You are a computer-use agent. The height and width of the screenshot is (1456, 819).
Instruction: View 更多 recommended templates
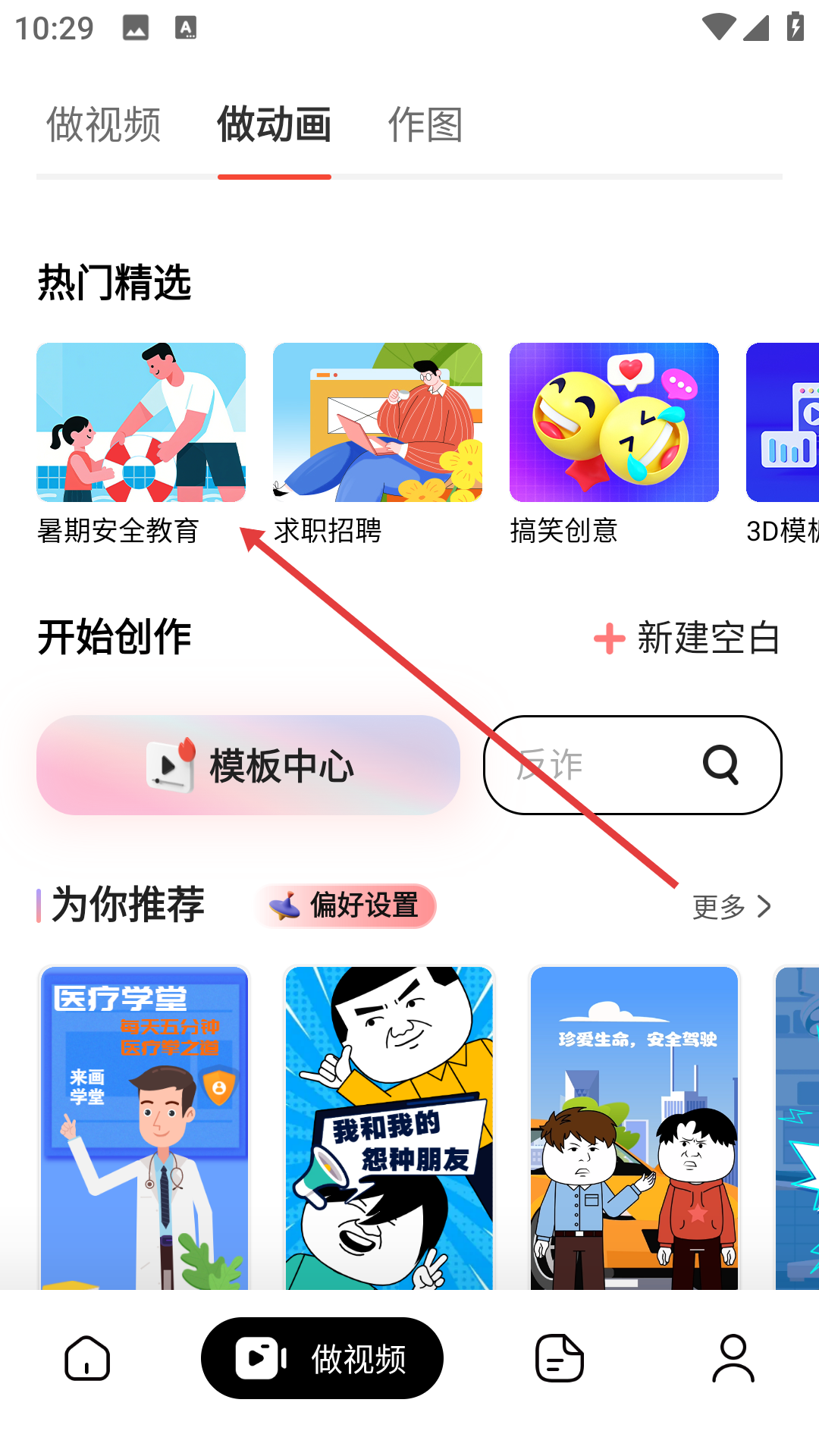point(731,906)
